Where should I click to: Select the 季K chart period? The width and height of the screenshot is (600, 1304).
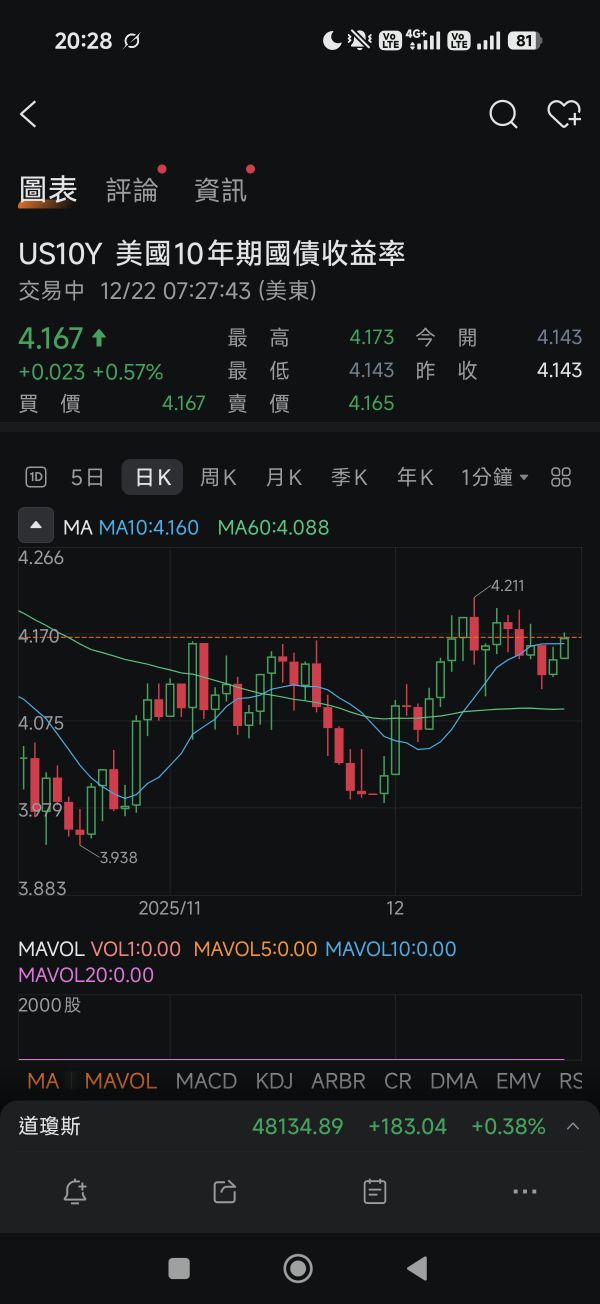click(350, 477)
